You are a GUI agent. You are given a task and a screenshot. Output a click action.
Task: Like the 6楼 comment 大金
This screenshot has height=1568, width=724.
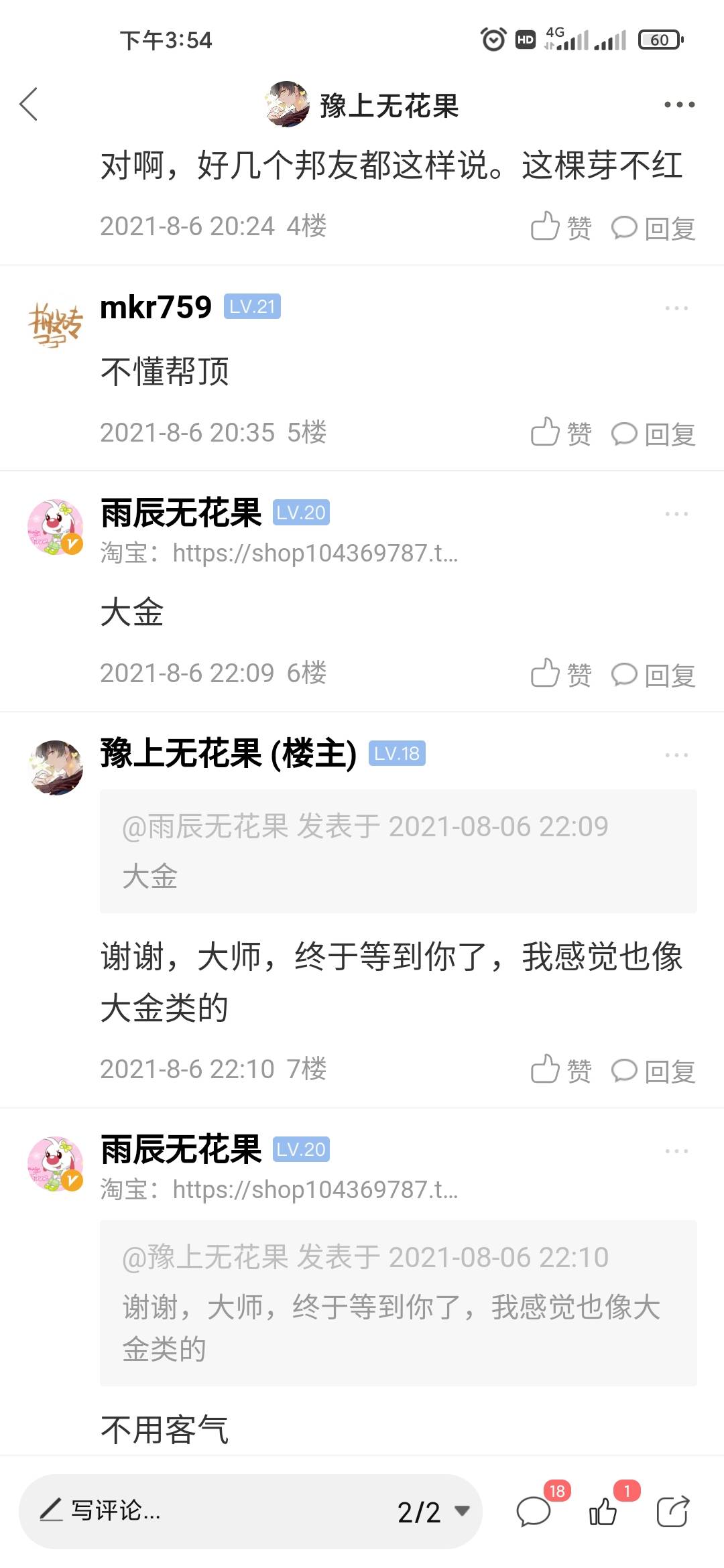(x=561, y=674)
